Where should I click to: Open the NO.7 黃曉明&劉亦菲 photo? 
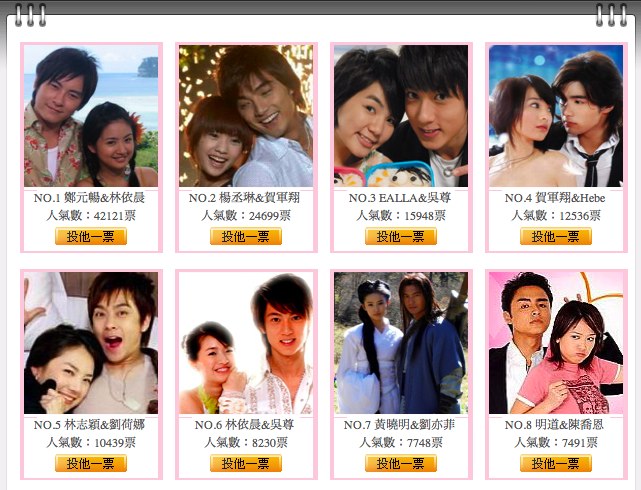401,343
